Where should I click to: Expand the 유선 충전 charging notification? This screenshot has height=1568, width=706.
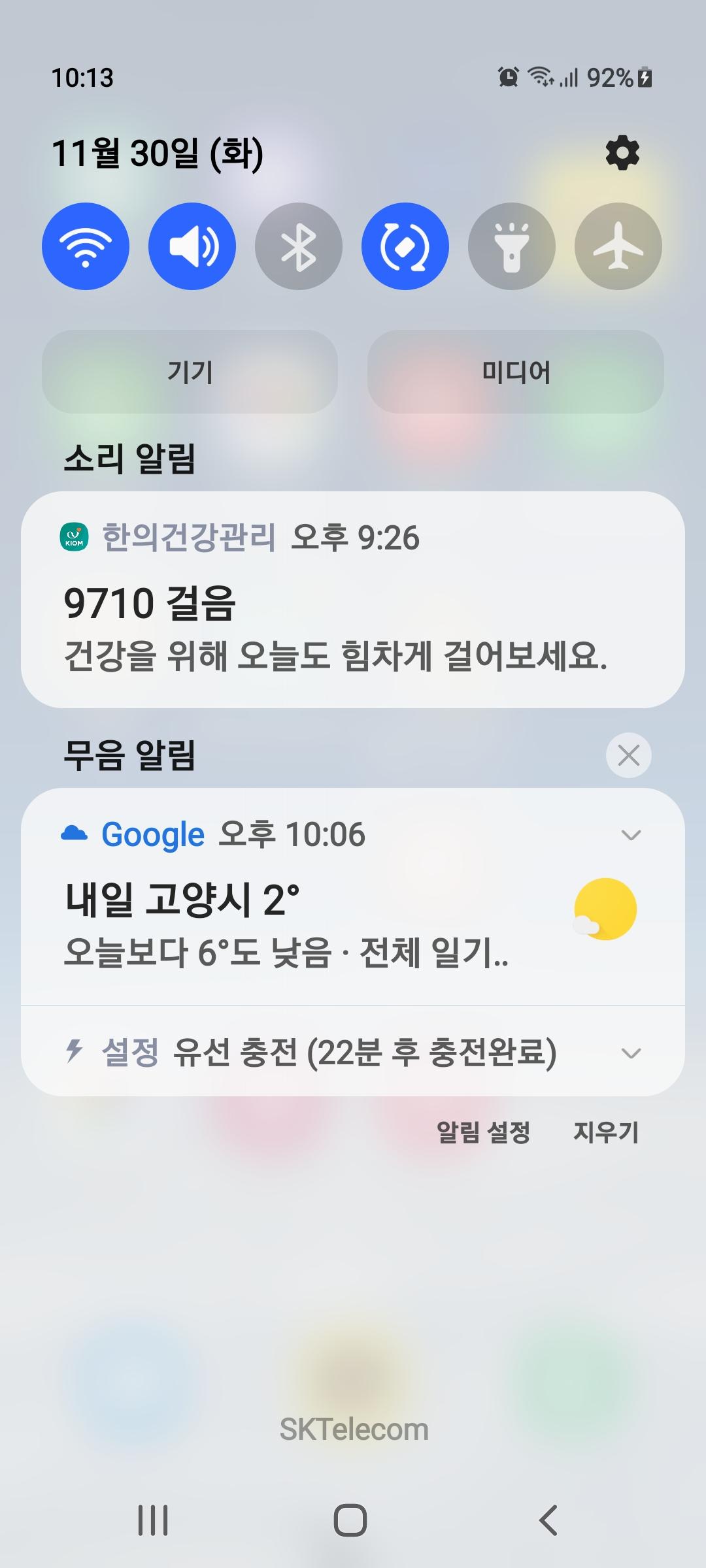click(x=631, y=1053)
